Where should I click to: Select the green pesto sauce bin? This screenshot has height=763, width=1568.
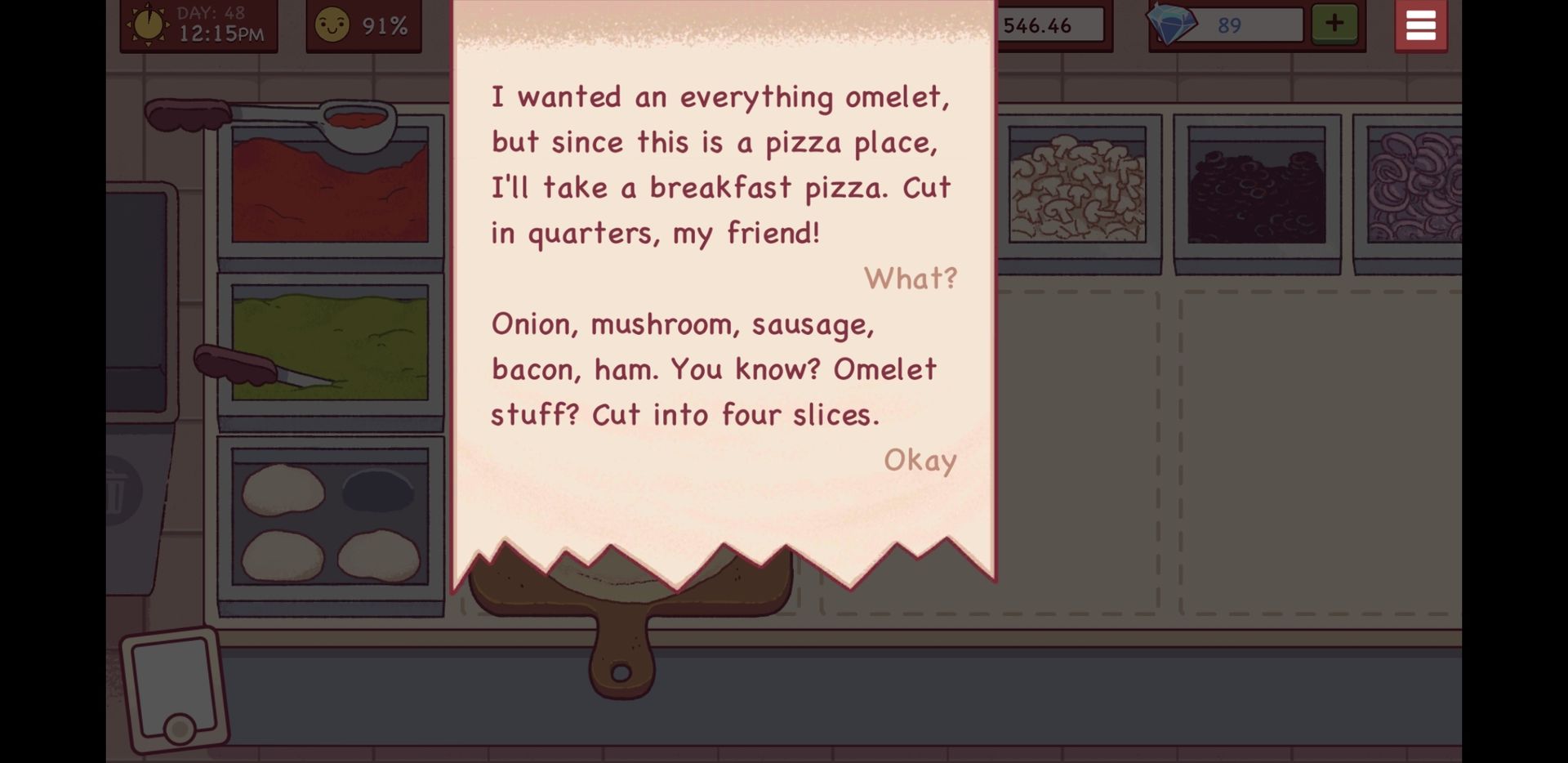click(329, 341)
